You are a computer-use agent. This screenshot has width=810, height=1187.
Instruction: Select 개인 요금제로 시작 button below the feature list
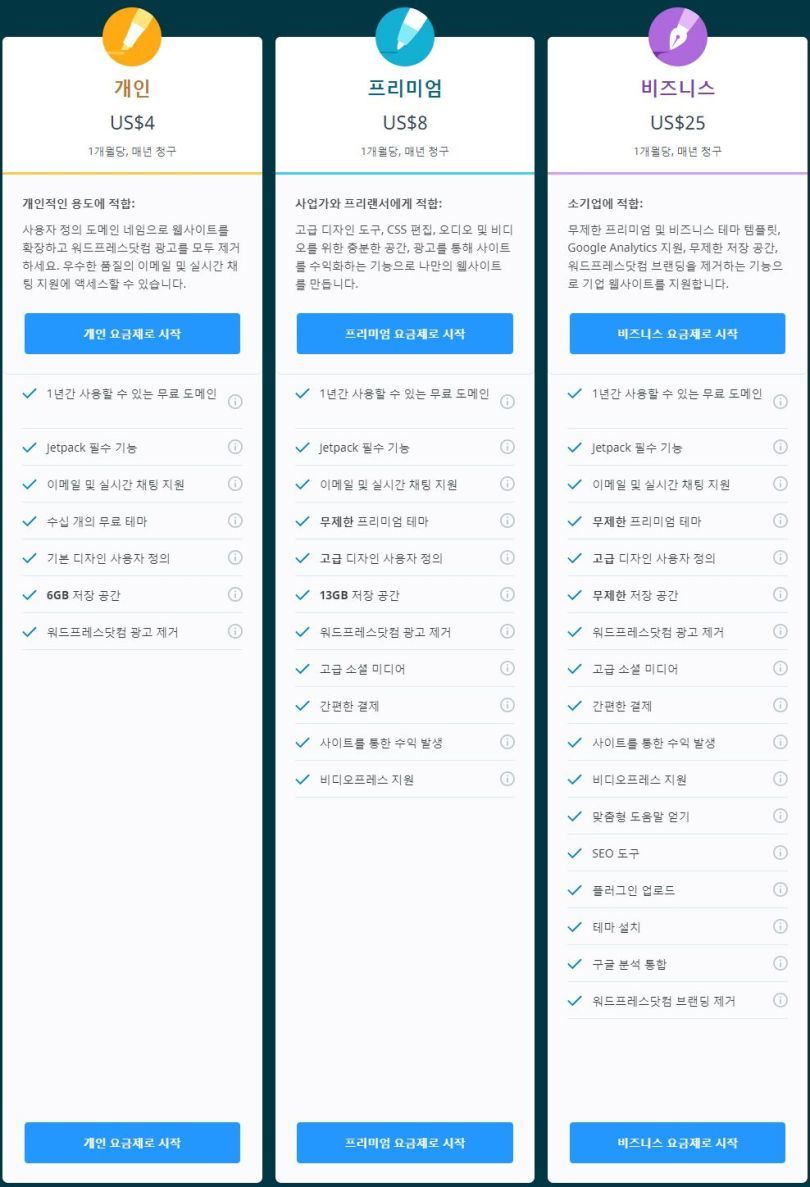coord(132,1142)
